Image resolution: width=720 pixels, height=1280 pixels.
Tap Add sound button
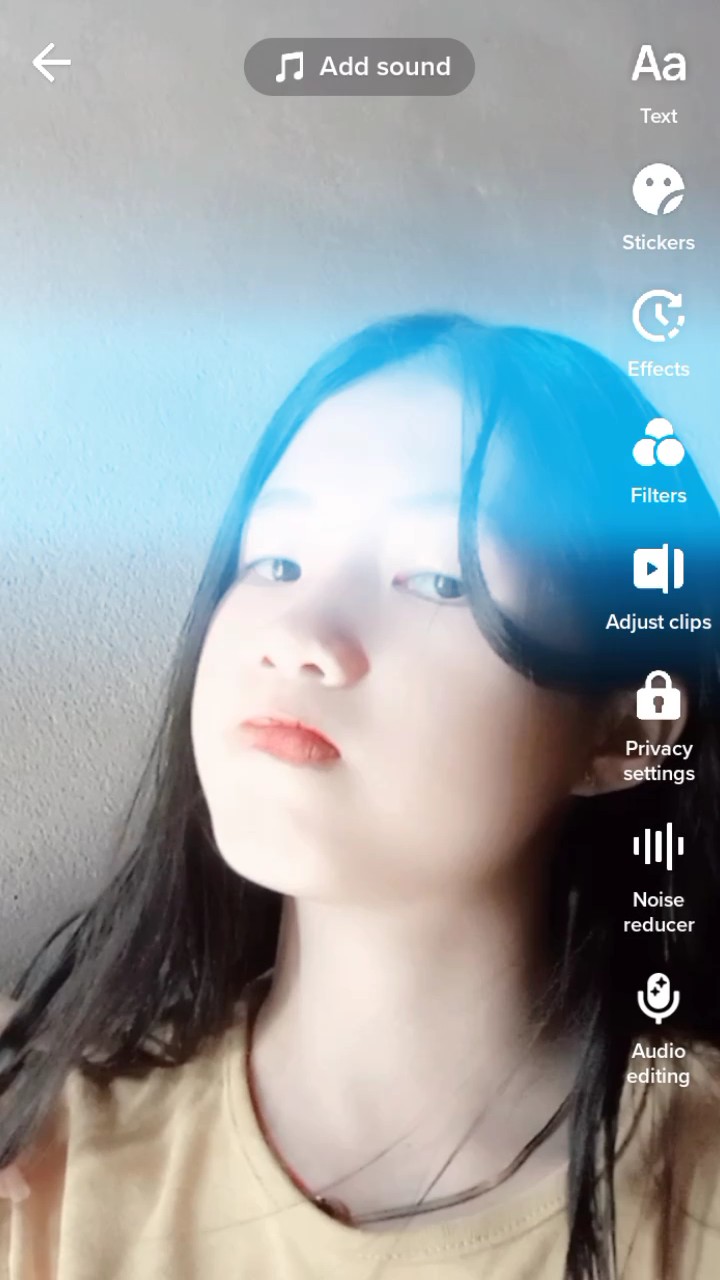point(359,67)
